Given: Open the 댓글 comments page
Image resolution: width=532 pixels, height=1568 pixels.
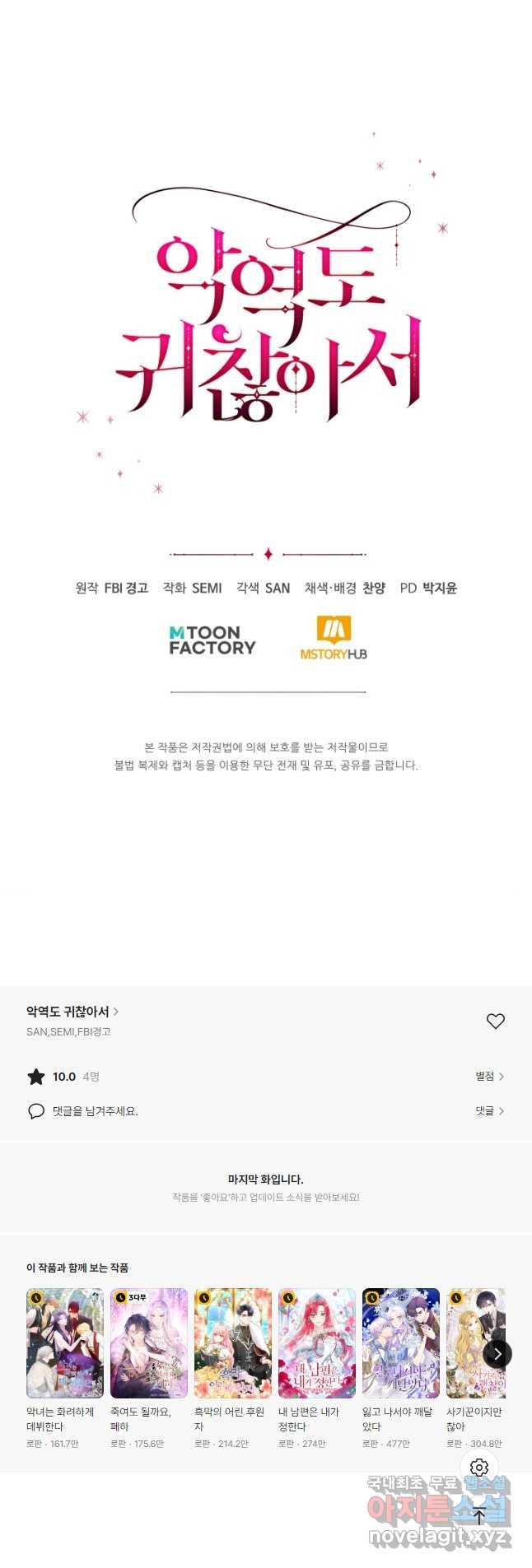Looking at the screenshot, I should pos(489,1111).
